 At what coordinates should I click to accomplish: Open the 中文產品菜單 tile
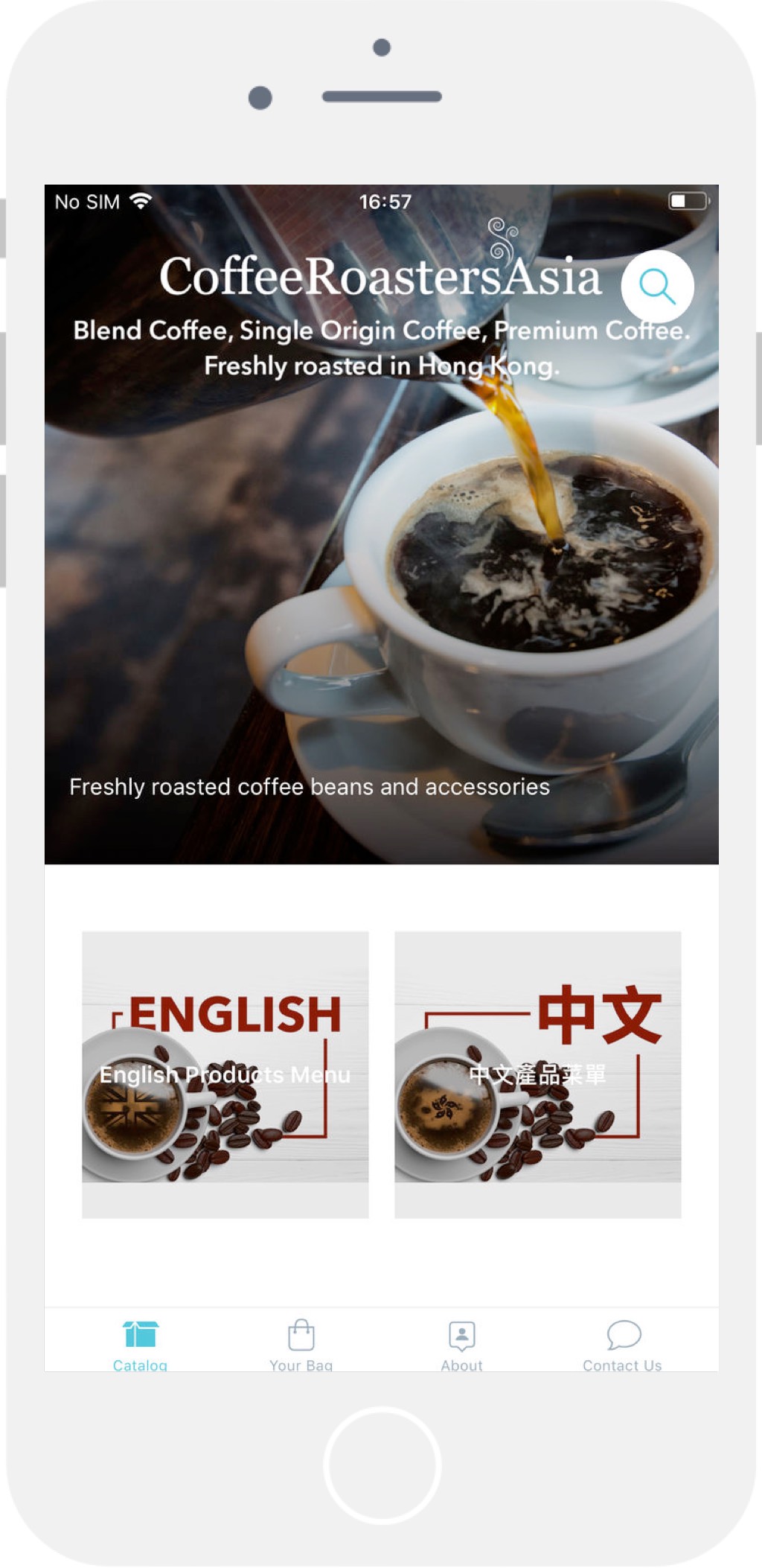point(537,1073)
